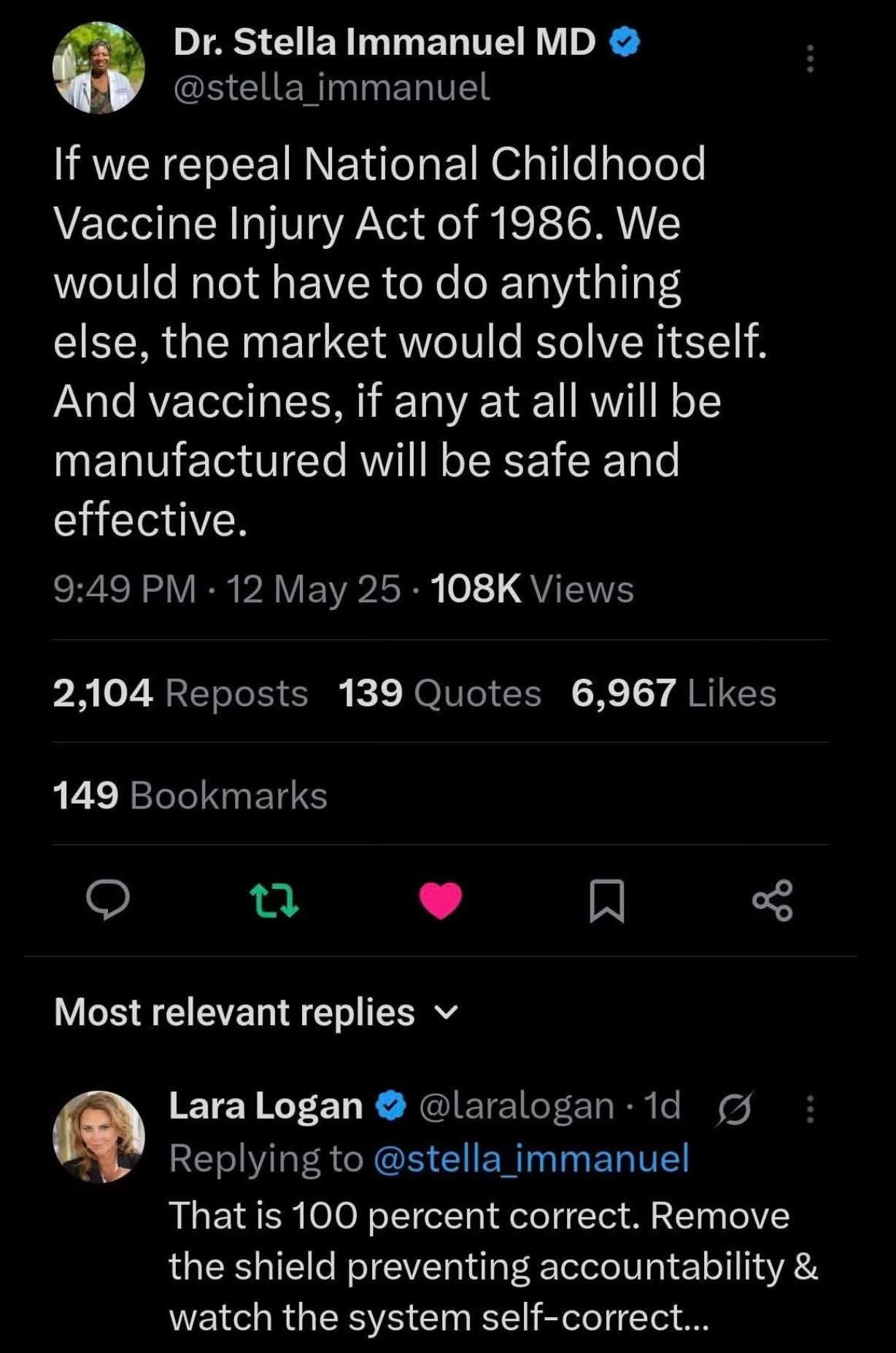Open Stella Immanuel's profile picture
The image size is (896, 1353).
pos(99,68)
